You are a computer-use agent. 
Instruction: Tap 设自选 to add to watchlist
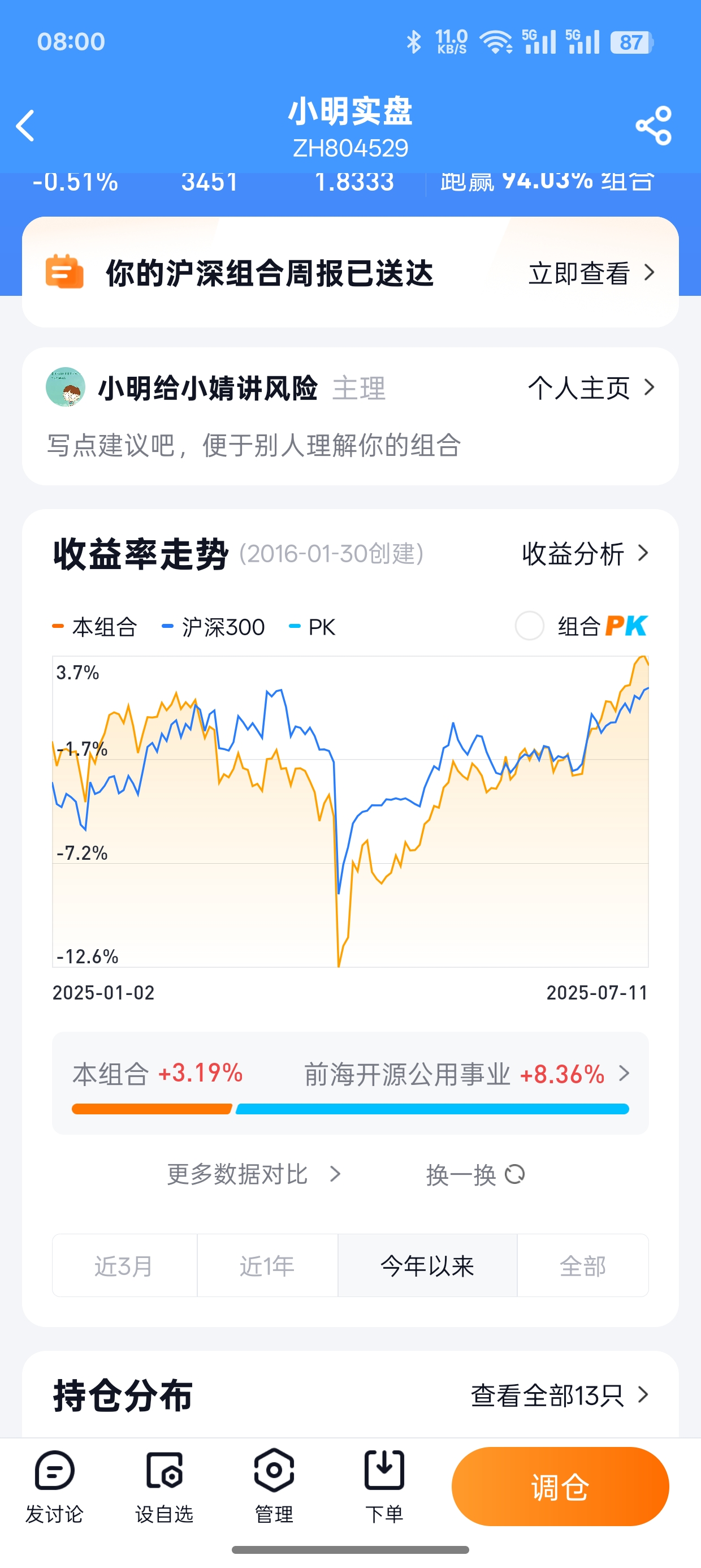pos(165,1487)
